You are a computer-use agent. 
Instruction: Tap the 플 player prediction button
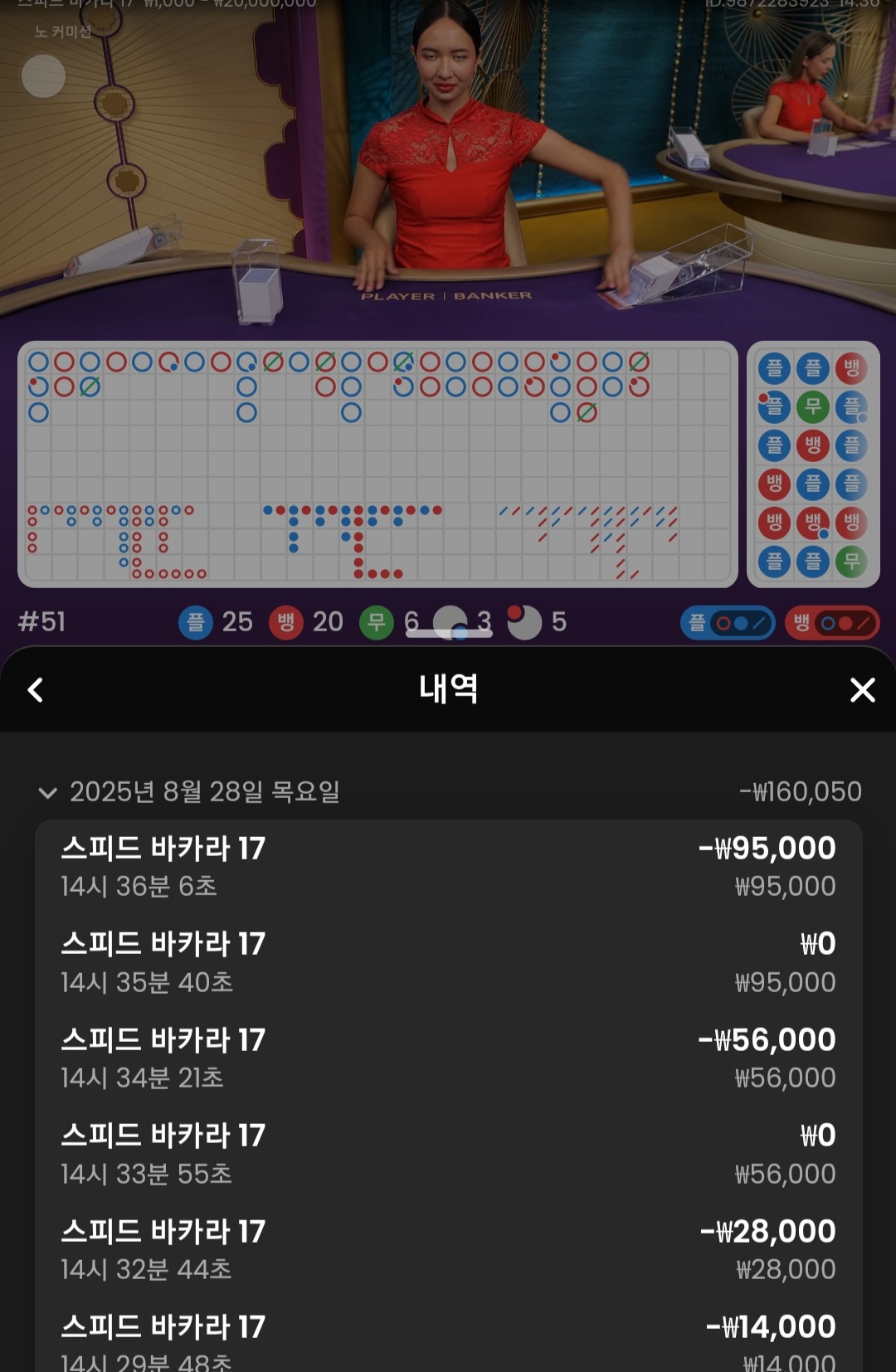[x=728, y=623]
